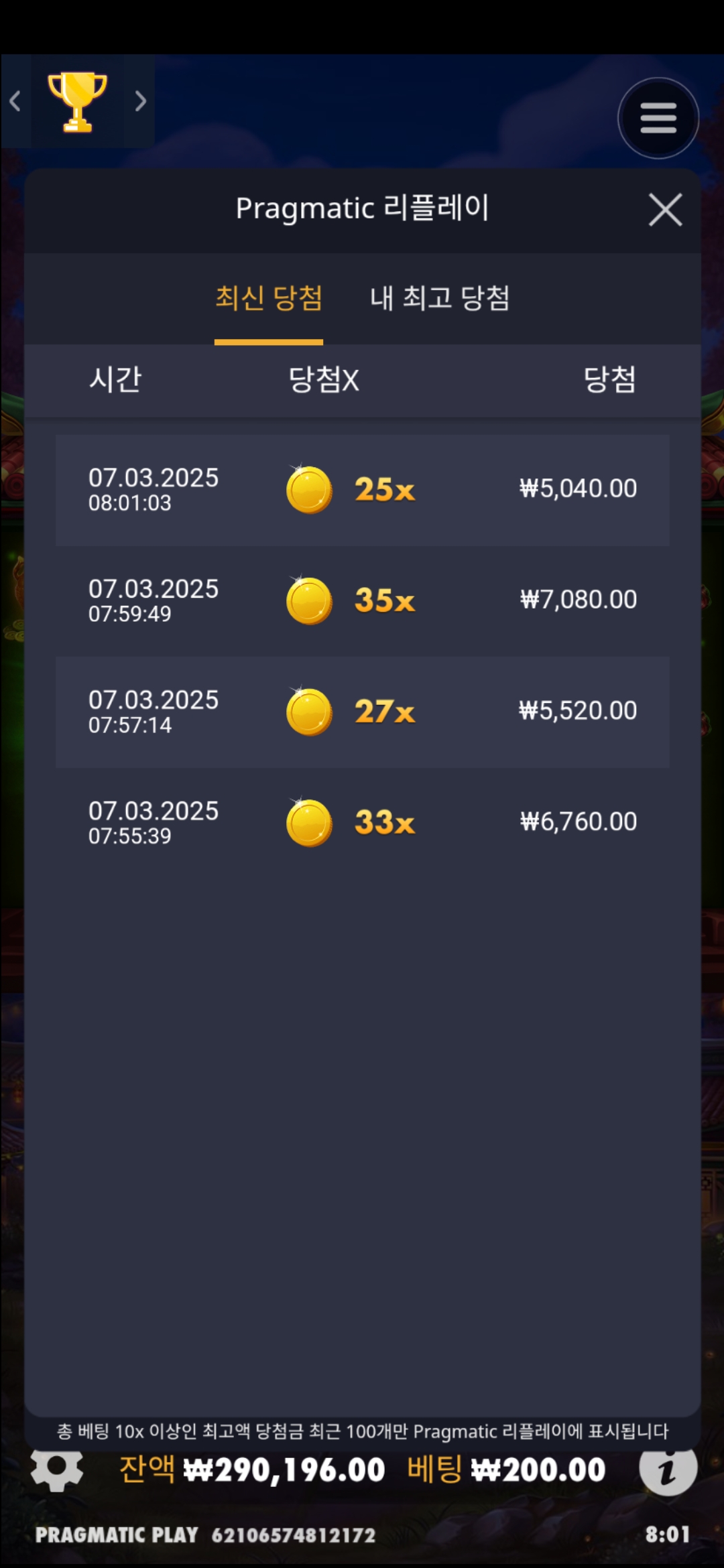This screenshot has width=724, height=1568.
Task: Tap the left arrow beside the trophy
Action: 15,101
